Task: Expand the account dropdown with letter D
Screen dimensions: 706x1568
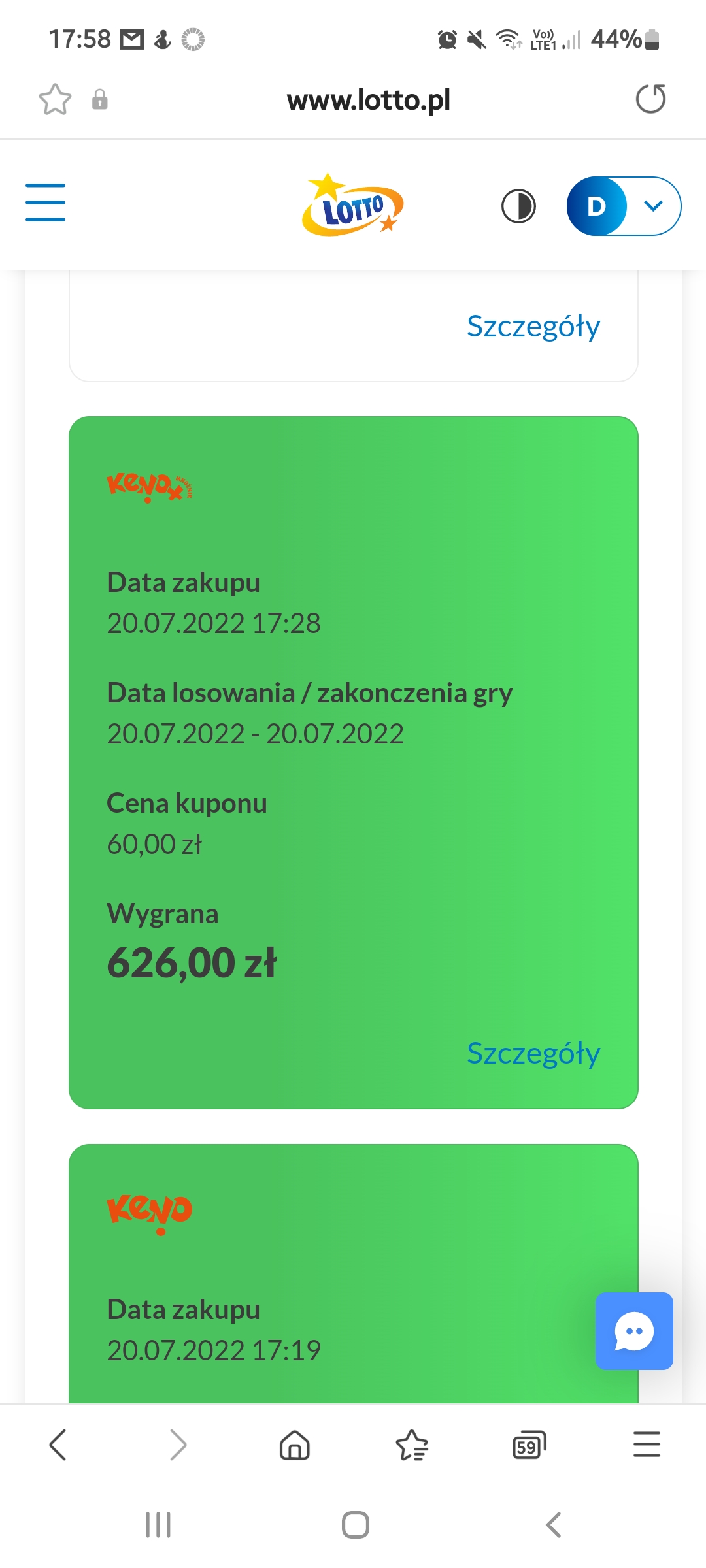Action: tap(652, 206)
